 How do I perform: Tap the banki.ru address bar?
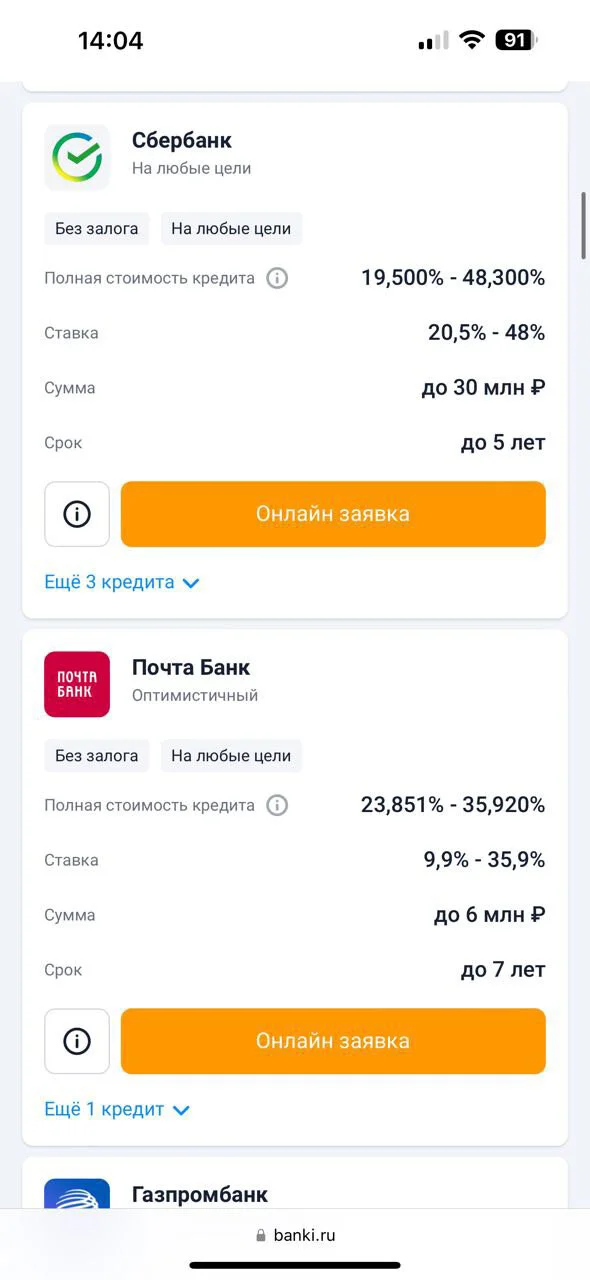295,1235
